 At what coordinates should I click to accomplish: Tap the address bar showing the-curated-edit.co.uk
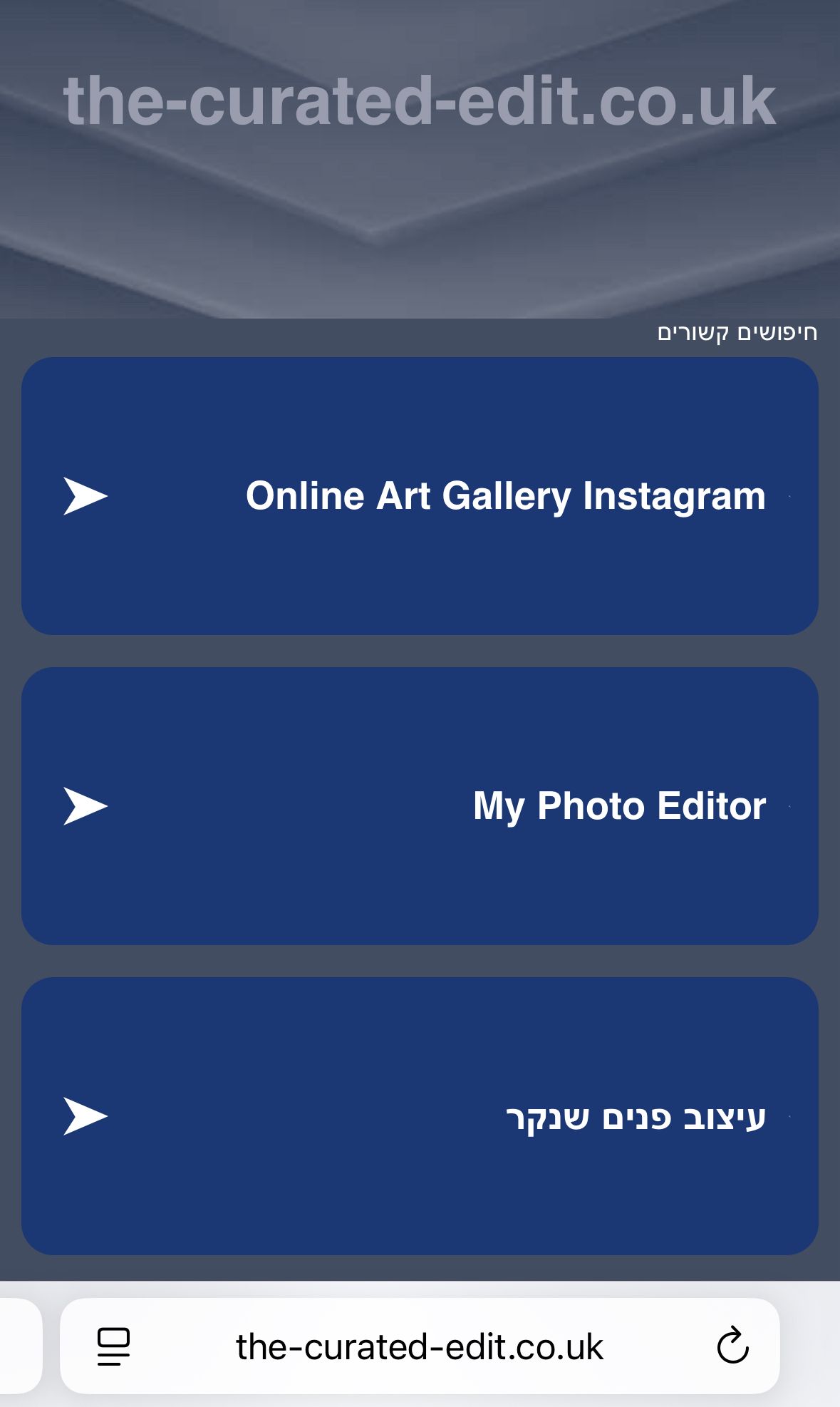[x=420, y=1346]
